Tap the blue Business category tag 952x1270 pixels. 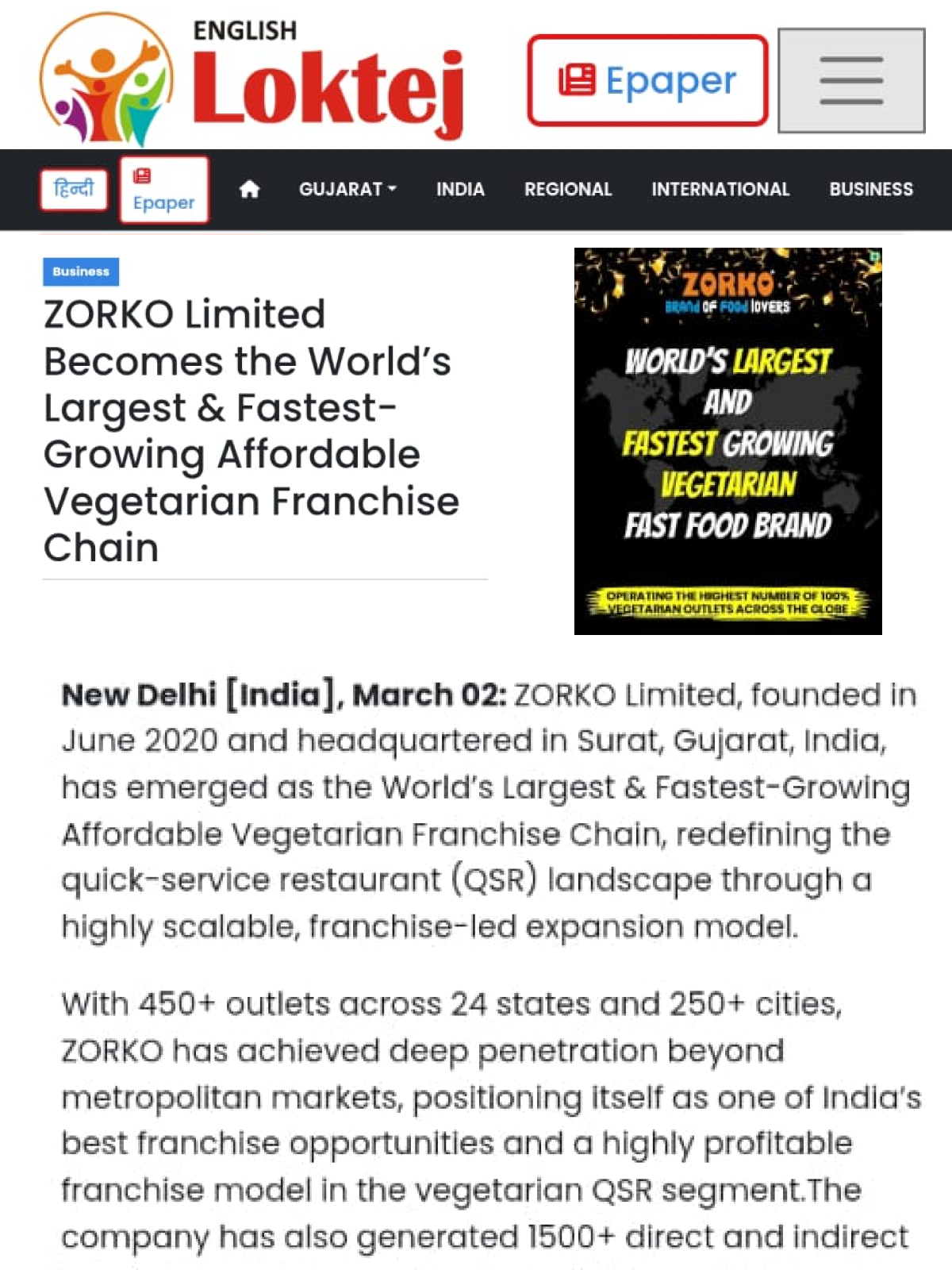[x=81, y=271]
